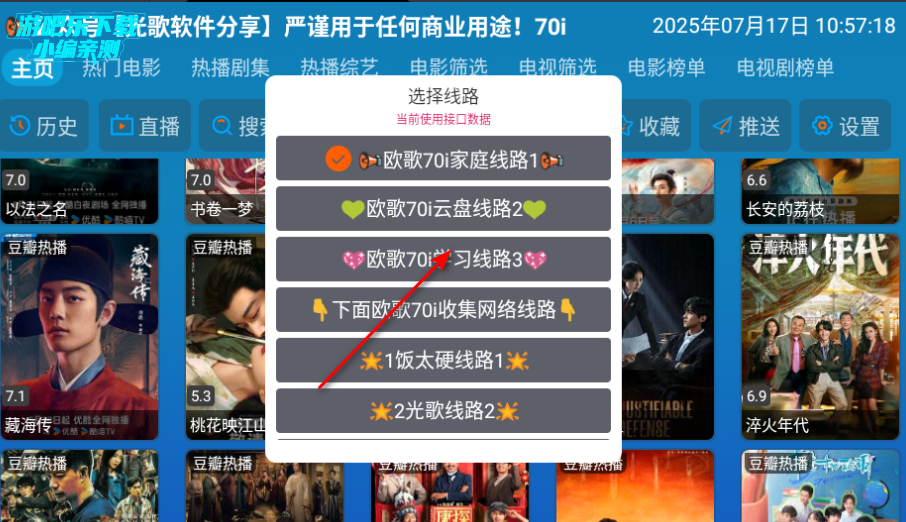Open the 藏海传 poster card
906x522 pixels.
pyautogui.click(x=80, y=335)
